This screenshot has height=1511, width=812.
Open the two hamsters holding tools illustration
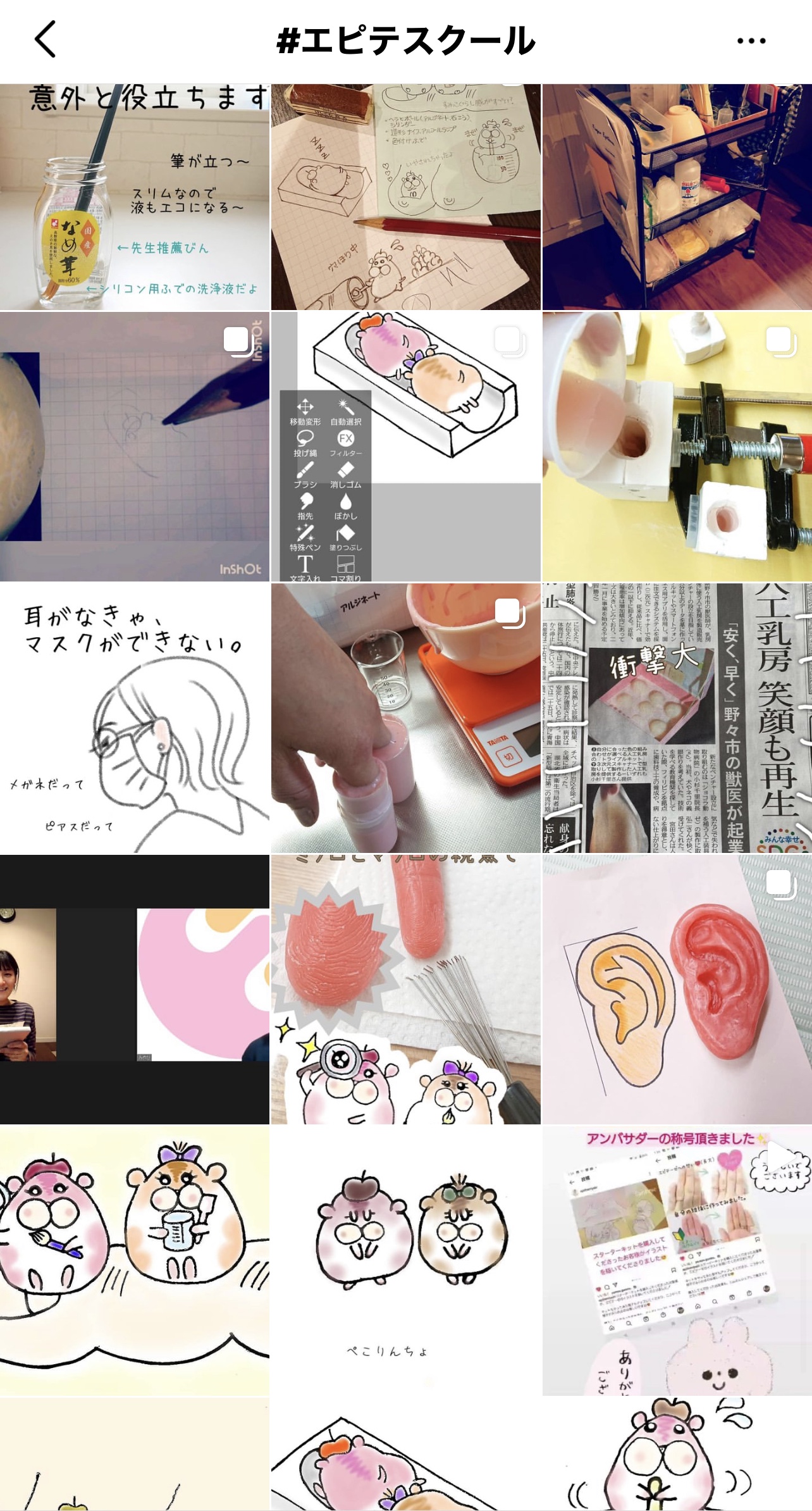click(x=135, y=1260)
